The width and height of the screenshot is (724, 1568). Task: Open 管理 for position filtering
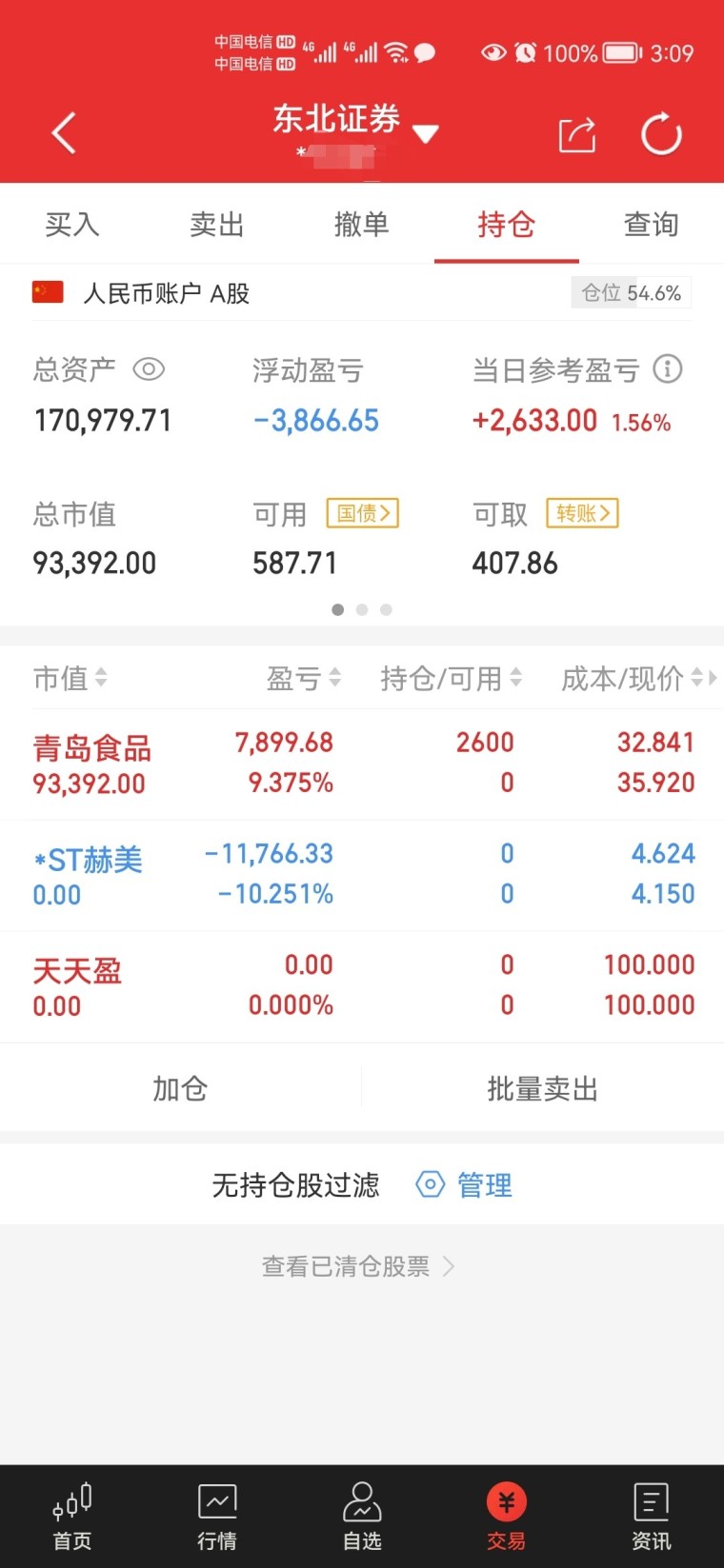(x=465, y=1185)
